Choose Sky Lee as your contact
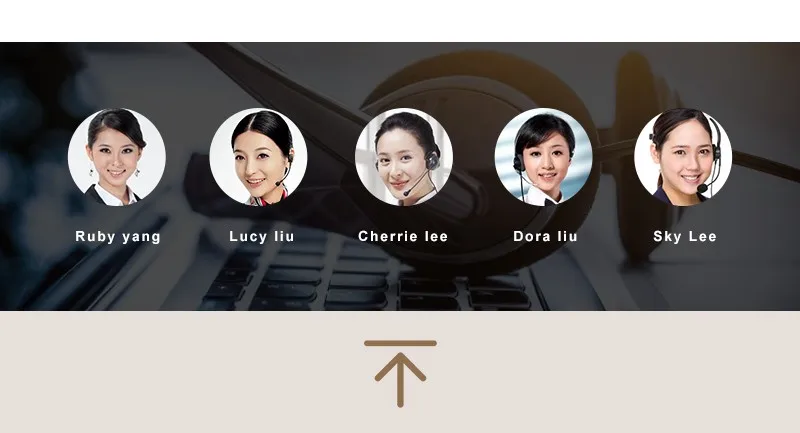800x433 pixels. click(683, 157)
